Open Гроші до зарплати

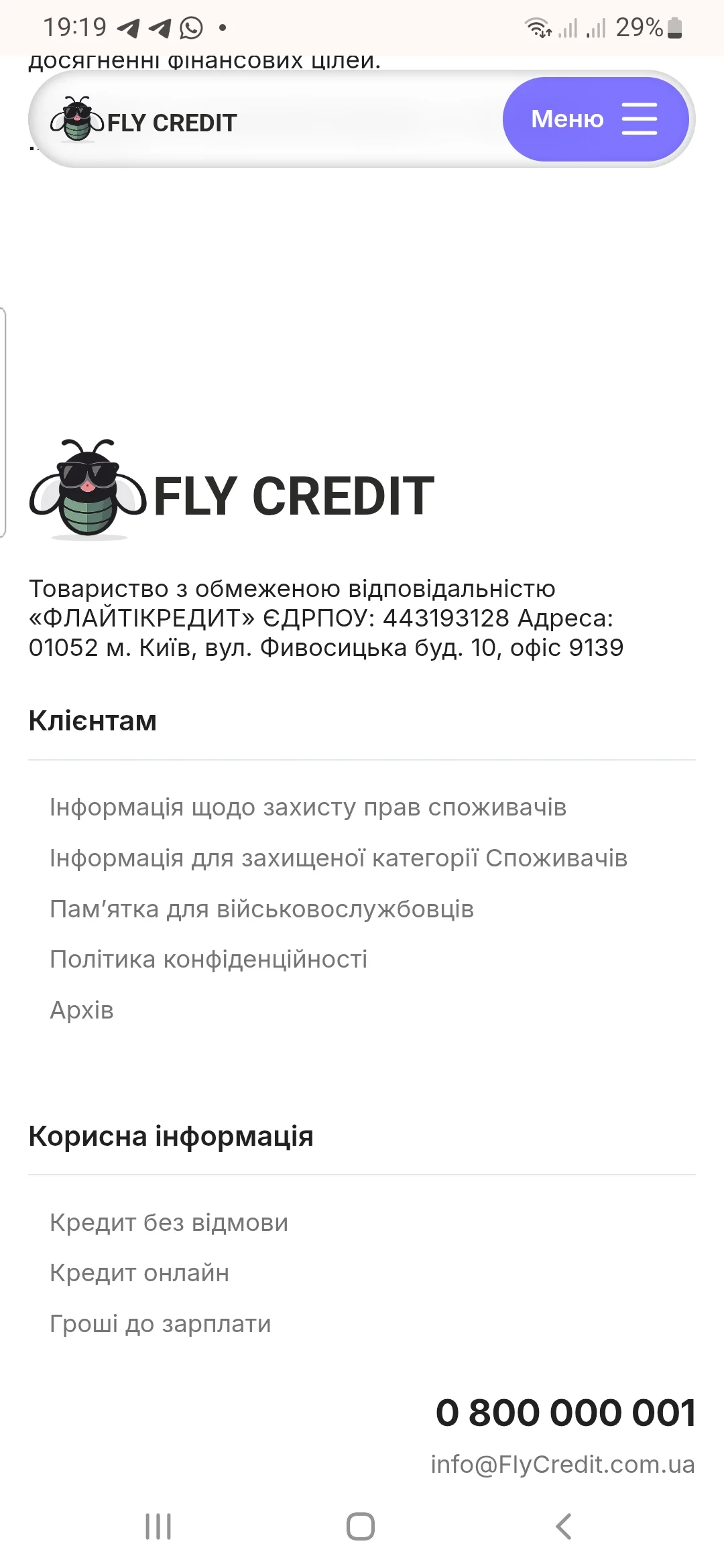[x=160, y=1324]
